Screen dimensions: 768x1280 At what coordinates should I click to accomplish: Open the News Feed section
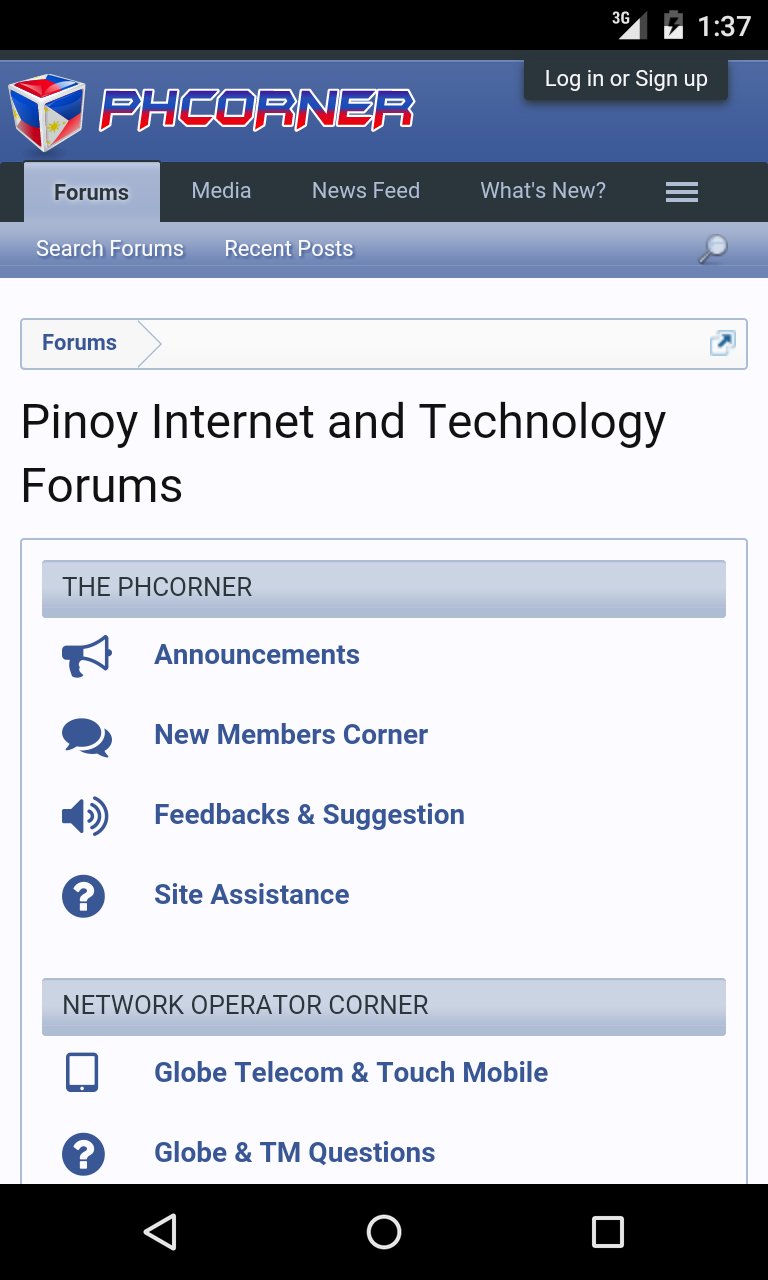(365, 190)
